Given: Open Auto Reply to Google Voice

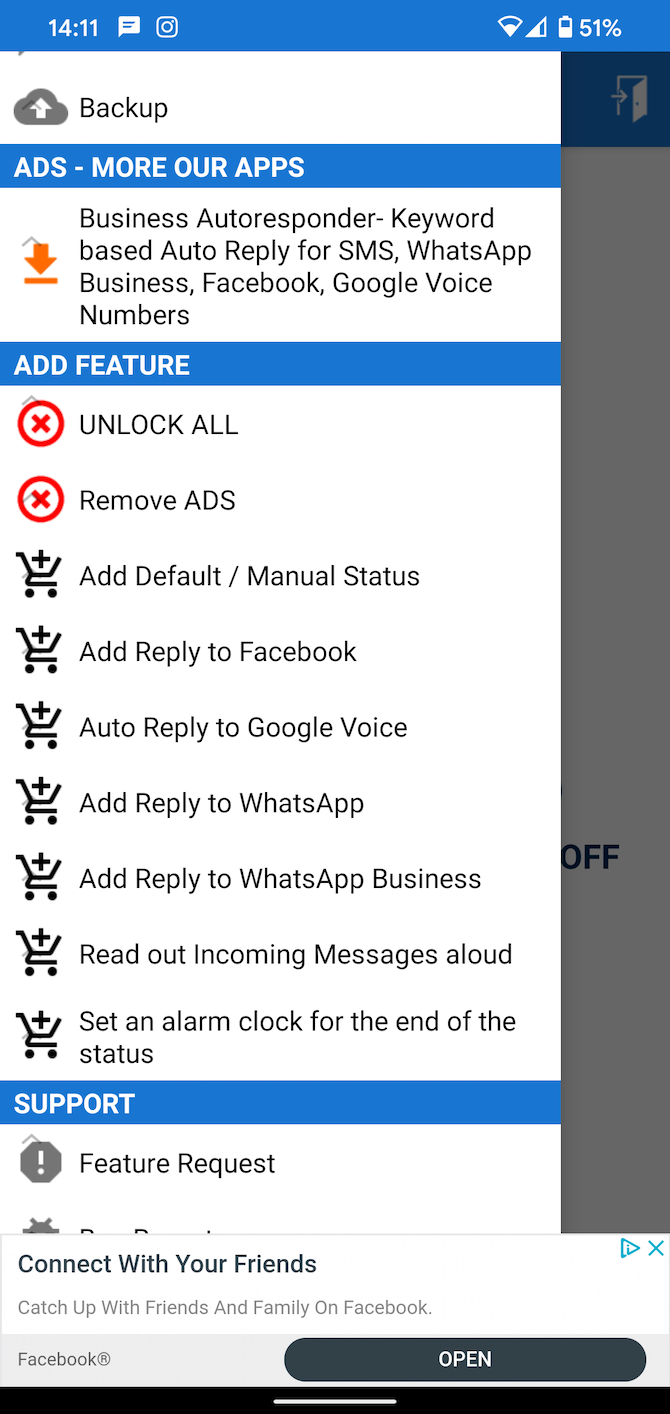Looking at the screenshot, I should 280,727.
